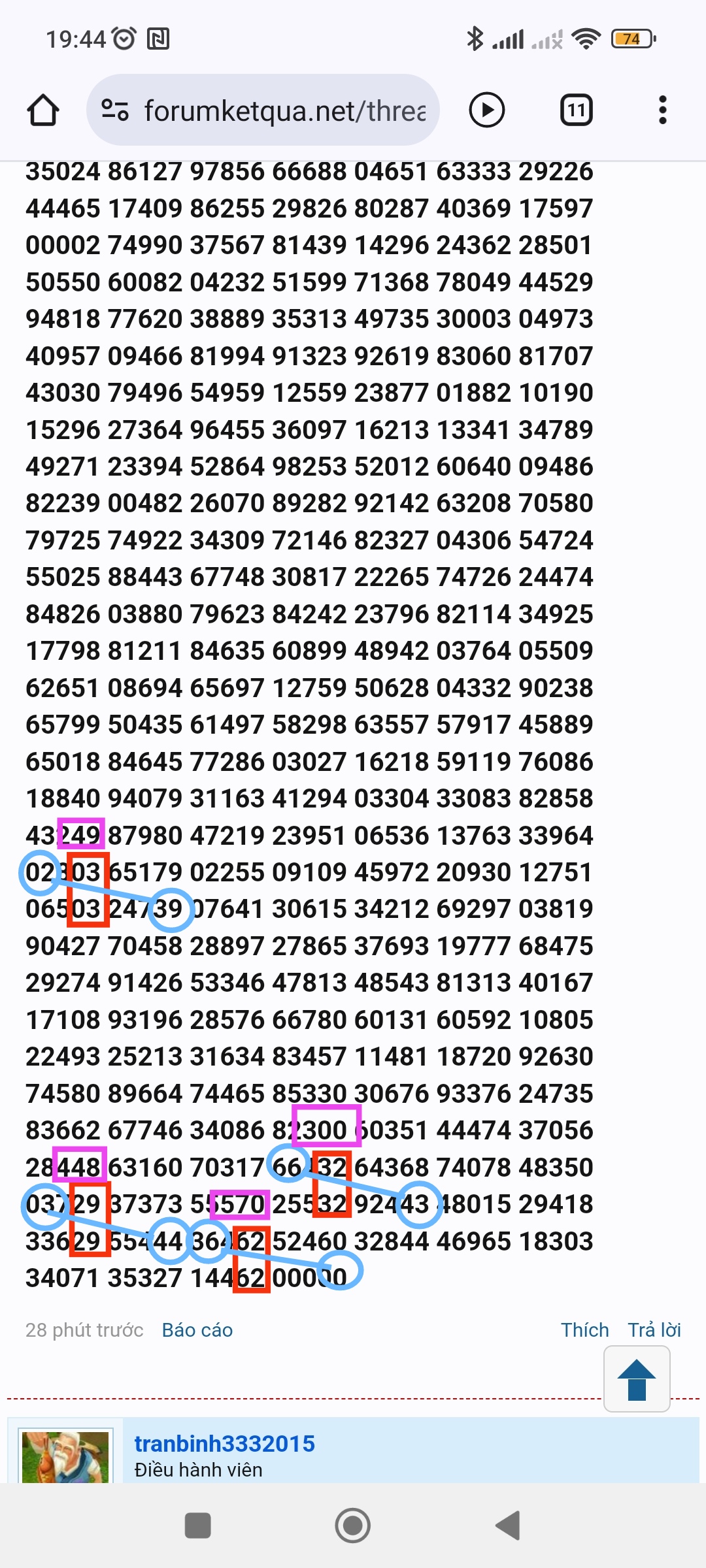
Task: Like the post with Thích
Action: click(x=584, y=1330)
